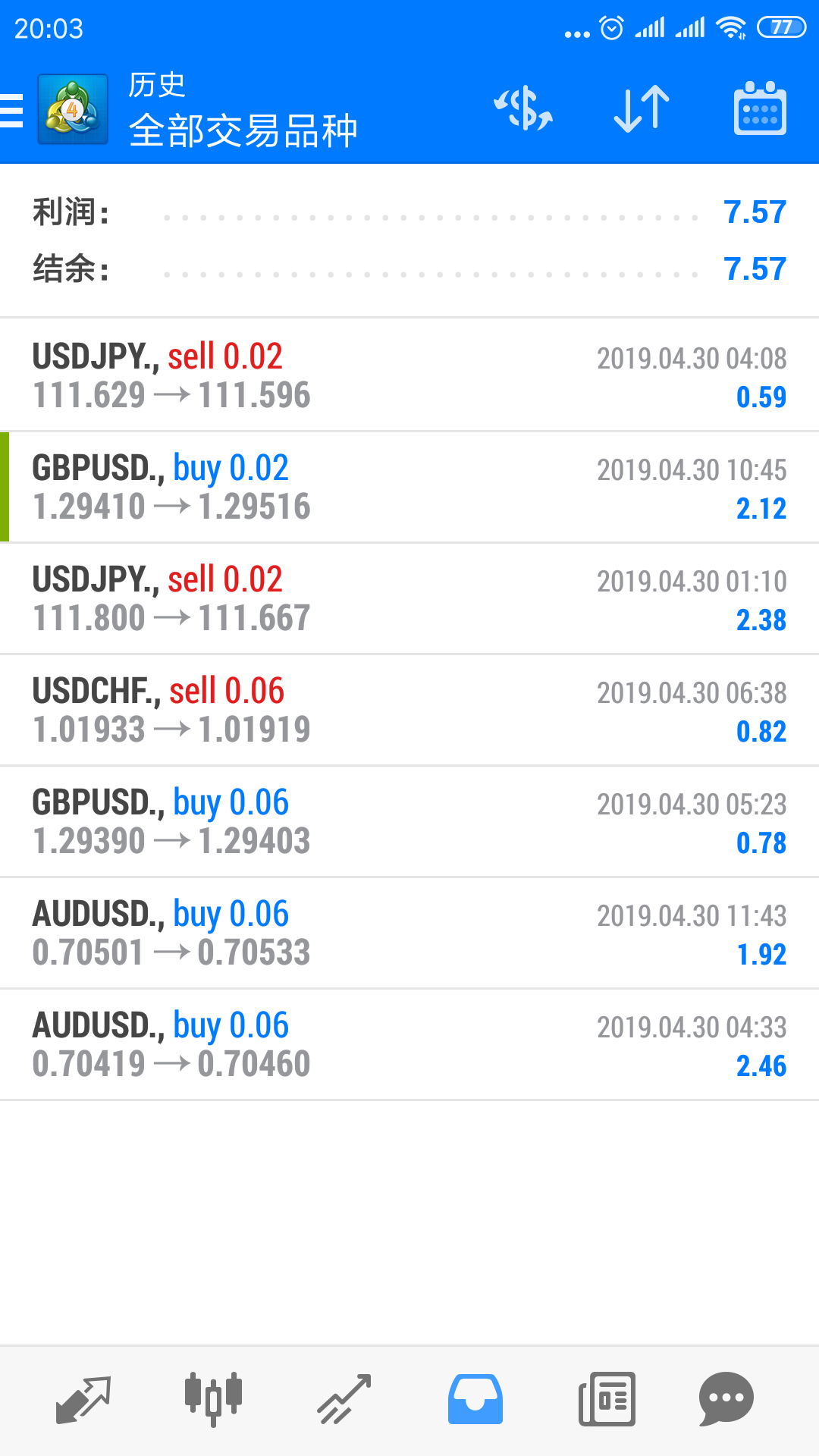Open the calendar date range picker
The height and width of the screenshot is (1456, 819).
[x=760, y=109]
